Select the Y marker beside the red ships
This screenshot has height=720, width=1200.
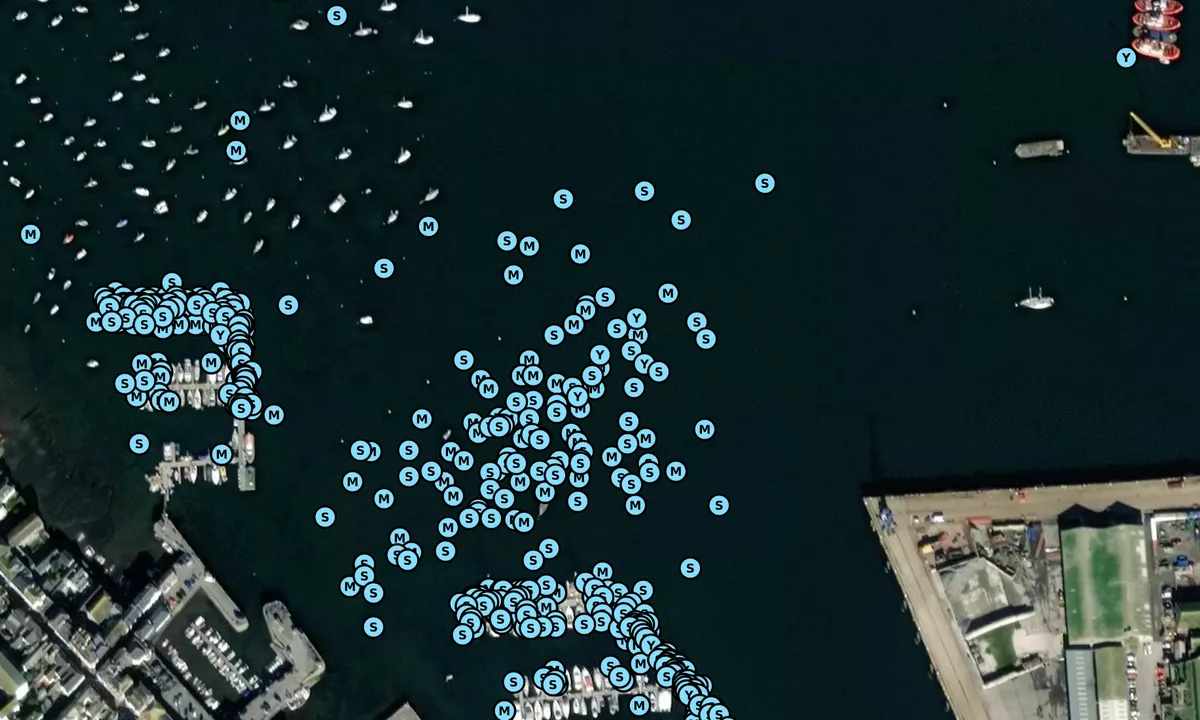[1126, 58]
